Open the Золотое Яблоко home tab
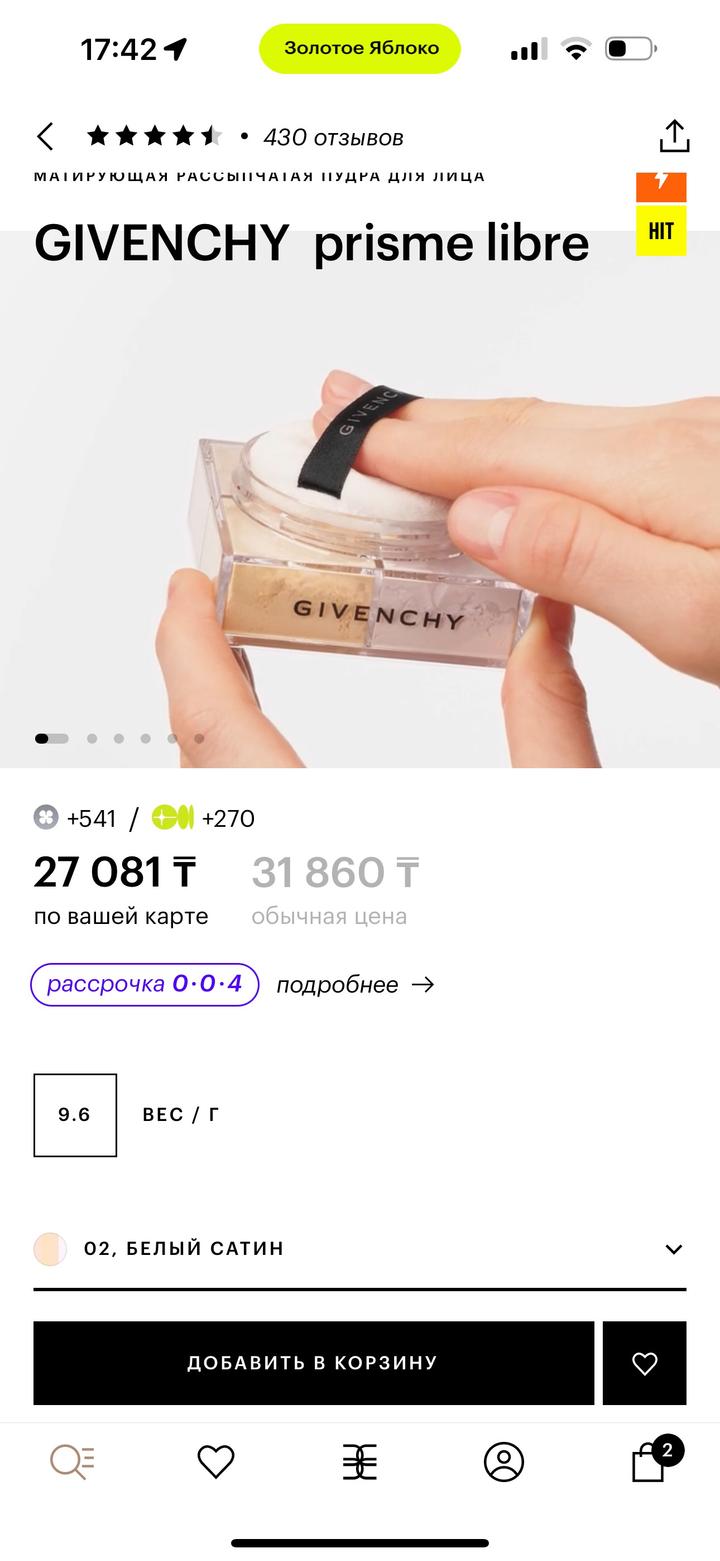720x1561 pixels. pos(360,1462)
